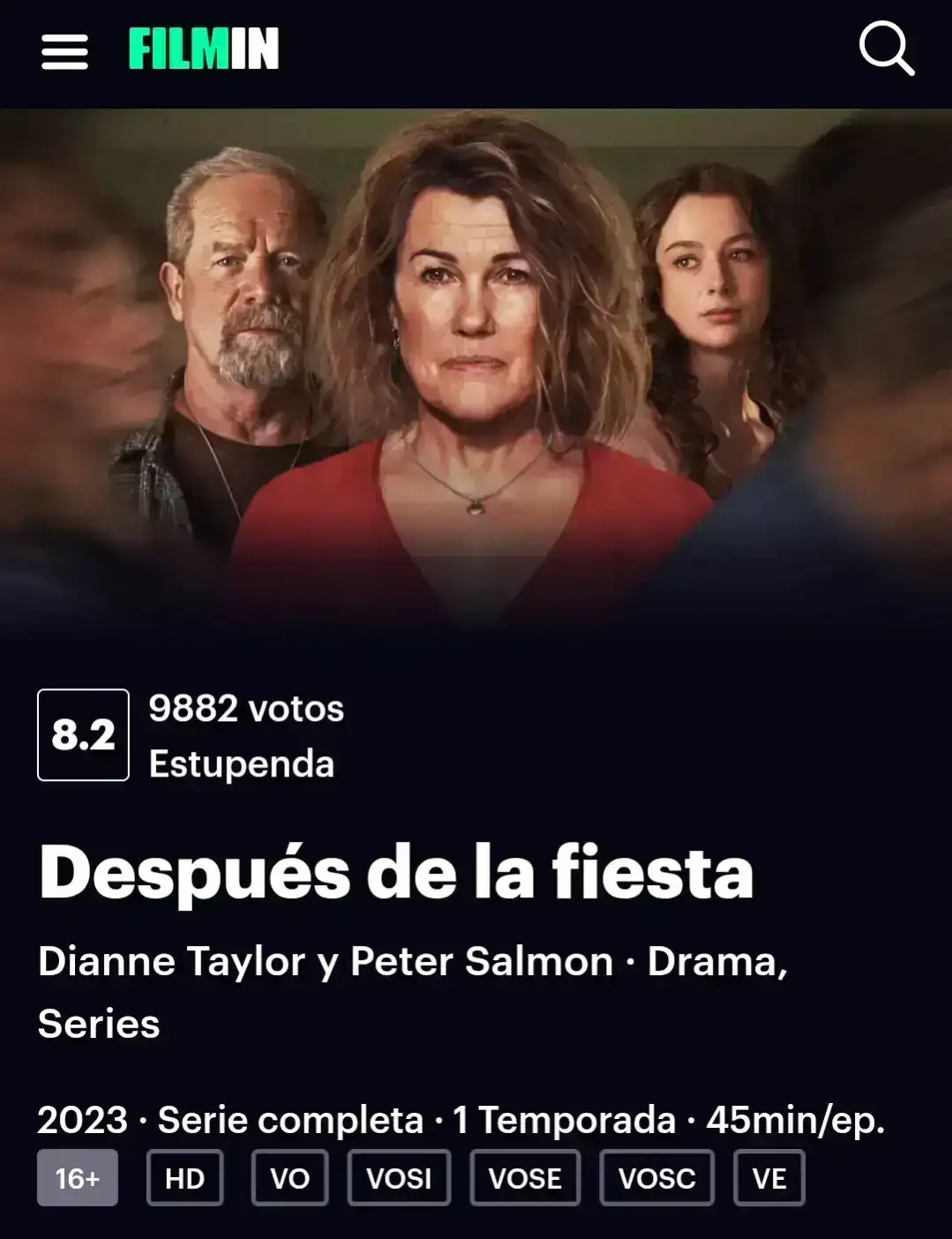This screenshot has height=1239, width=952.
Task: Open the search magnifier icon
Action: pos(886,49)
